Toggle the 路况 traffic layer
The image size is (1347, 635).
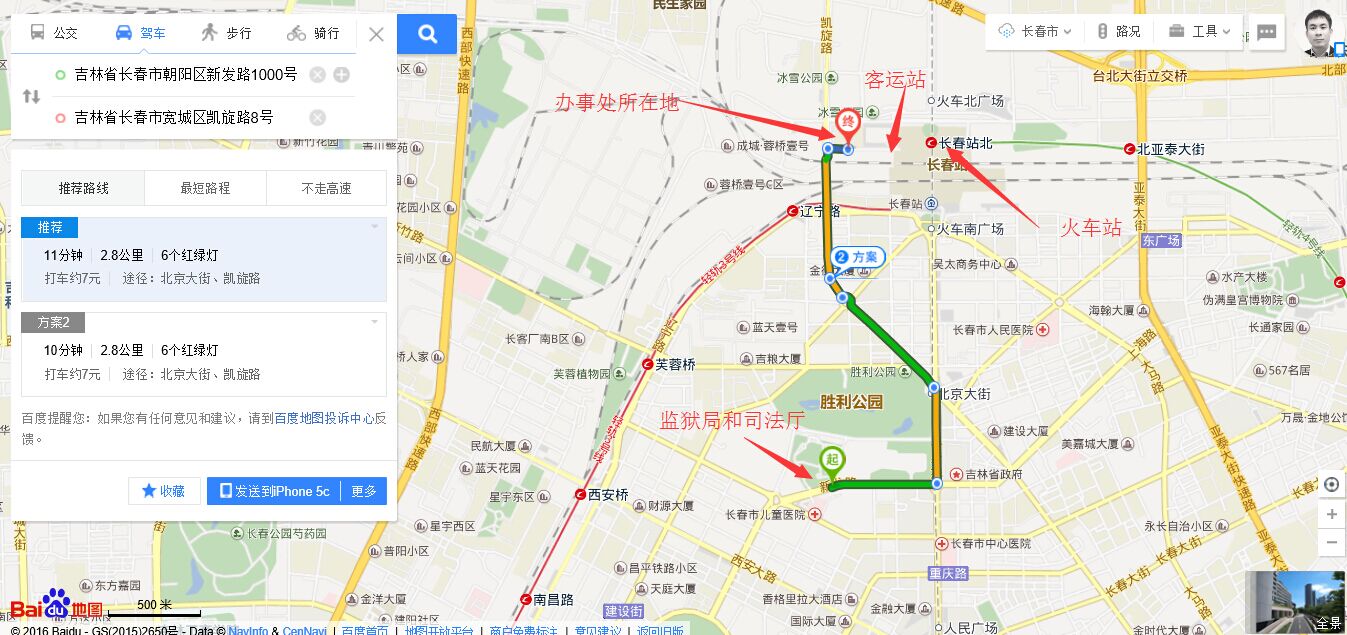point(1118,31)
